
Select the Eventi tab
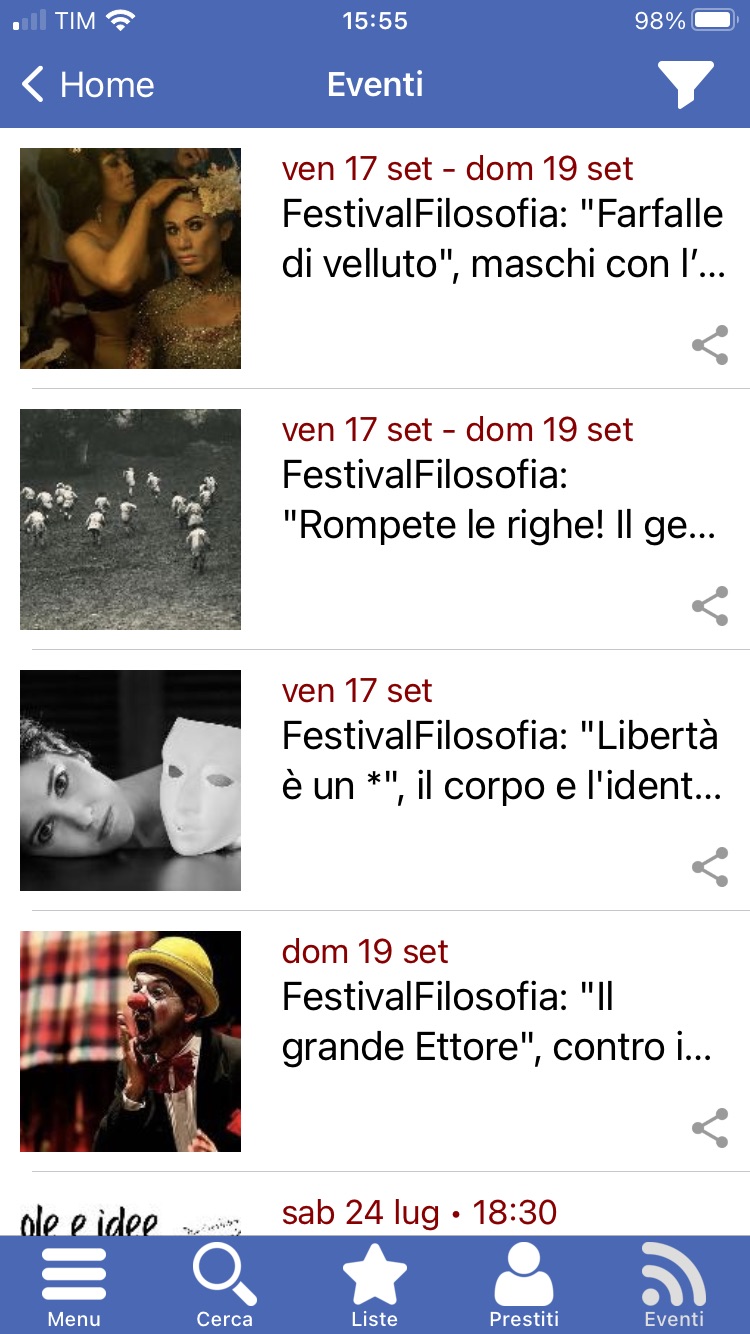(x=674, y=1286)
